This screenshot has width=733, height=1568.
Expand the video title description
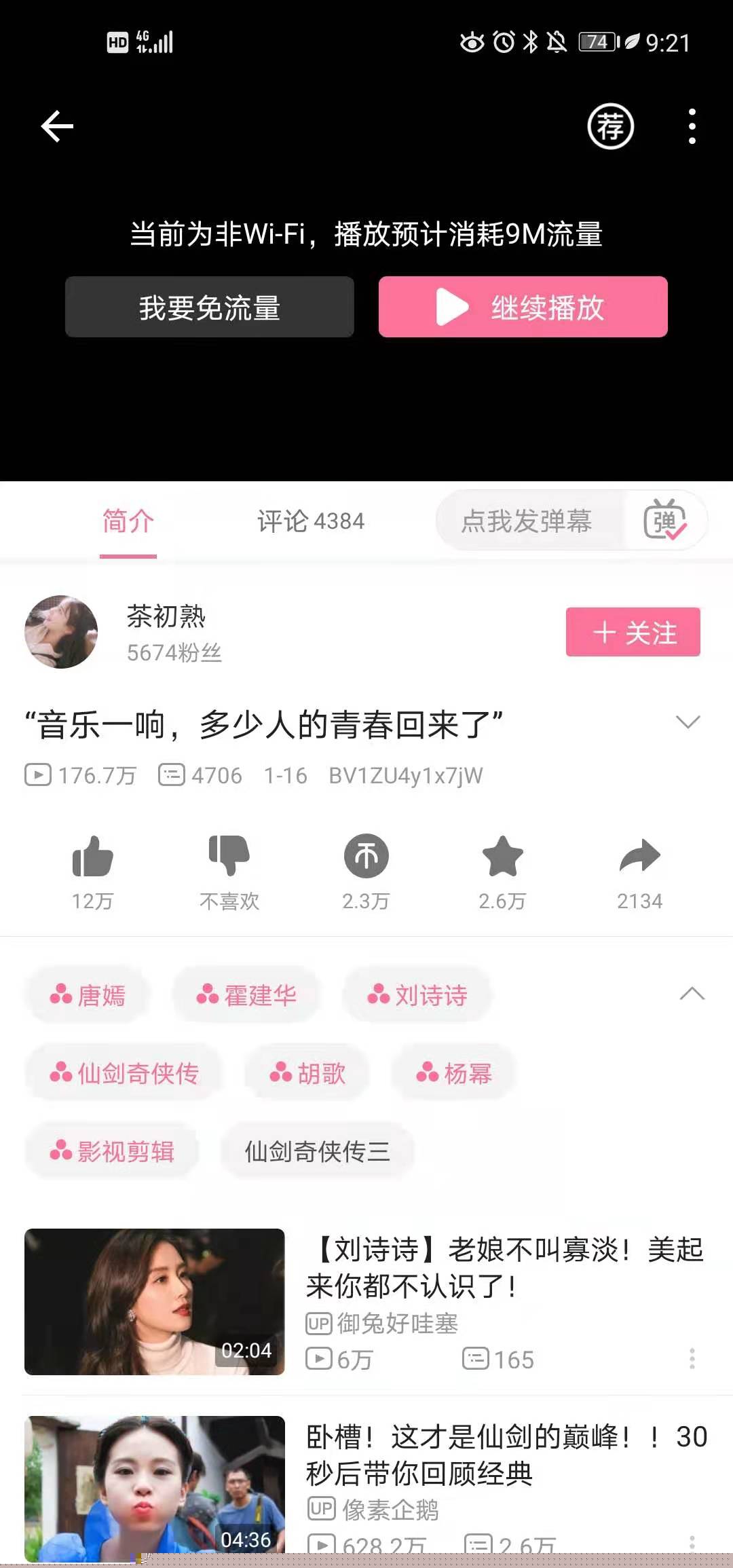[x=688, y=722]
